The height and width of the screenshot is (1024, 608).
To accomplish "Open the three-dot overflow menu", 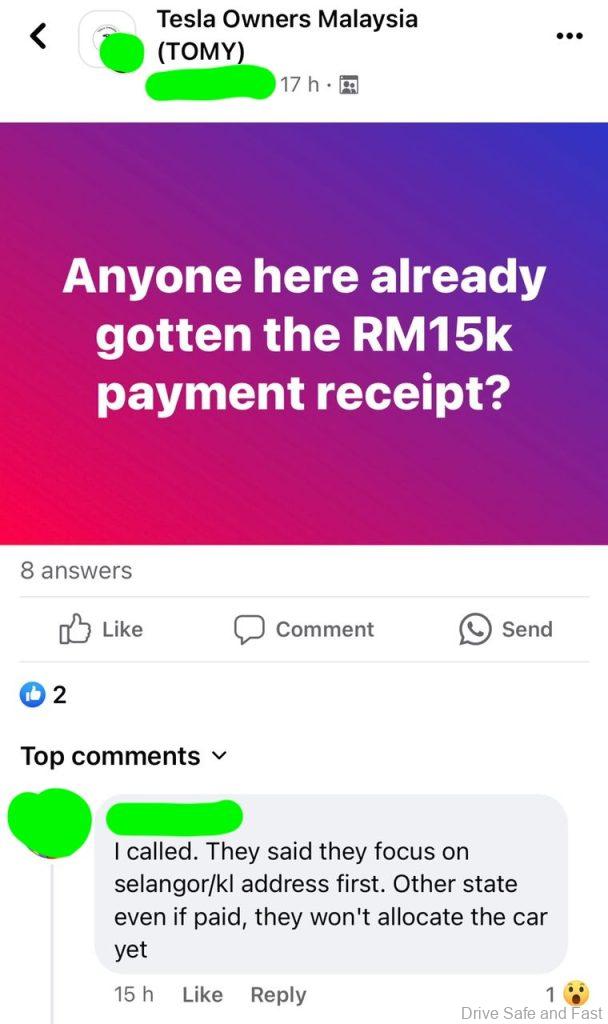I will click(568, 37).
